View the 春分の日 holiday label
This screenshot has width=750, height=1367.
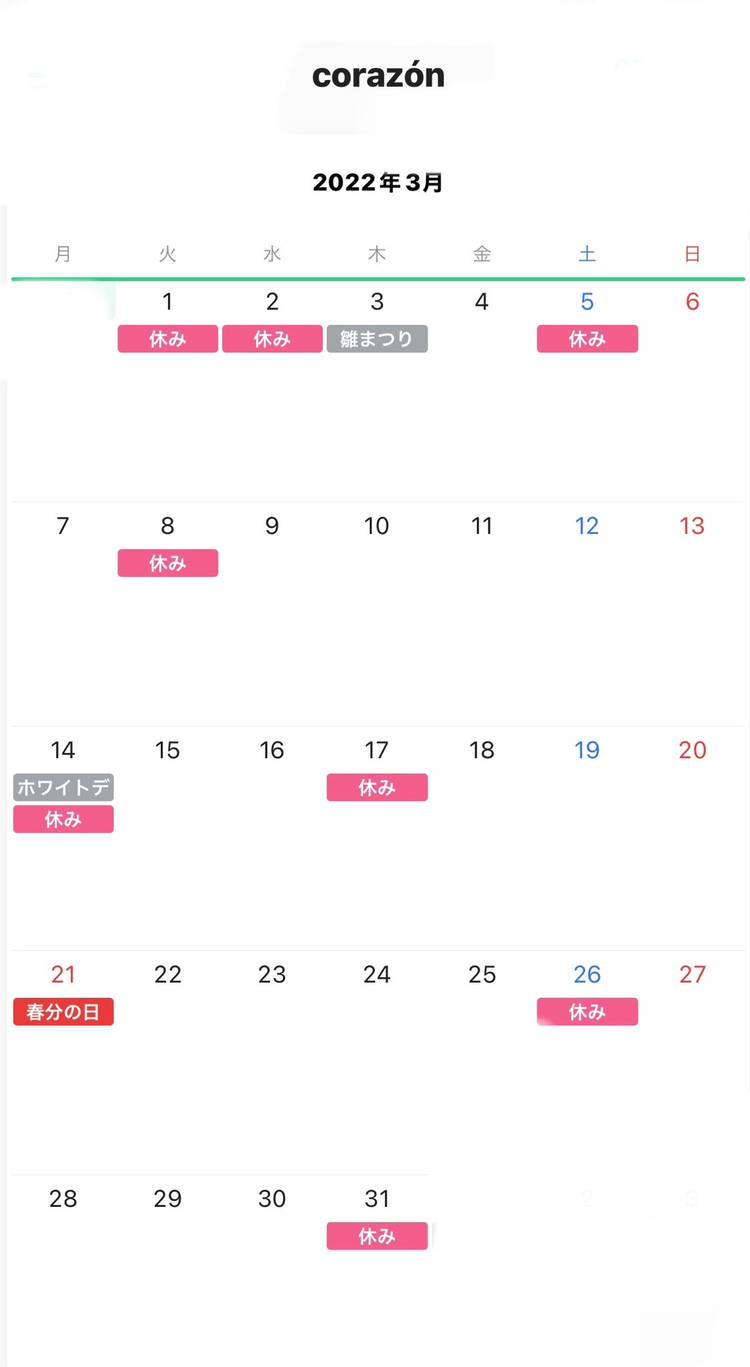pyautogui.click(x=63, y=1012)
